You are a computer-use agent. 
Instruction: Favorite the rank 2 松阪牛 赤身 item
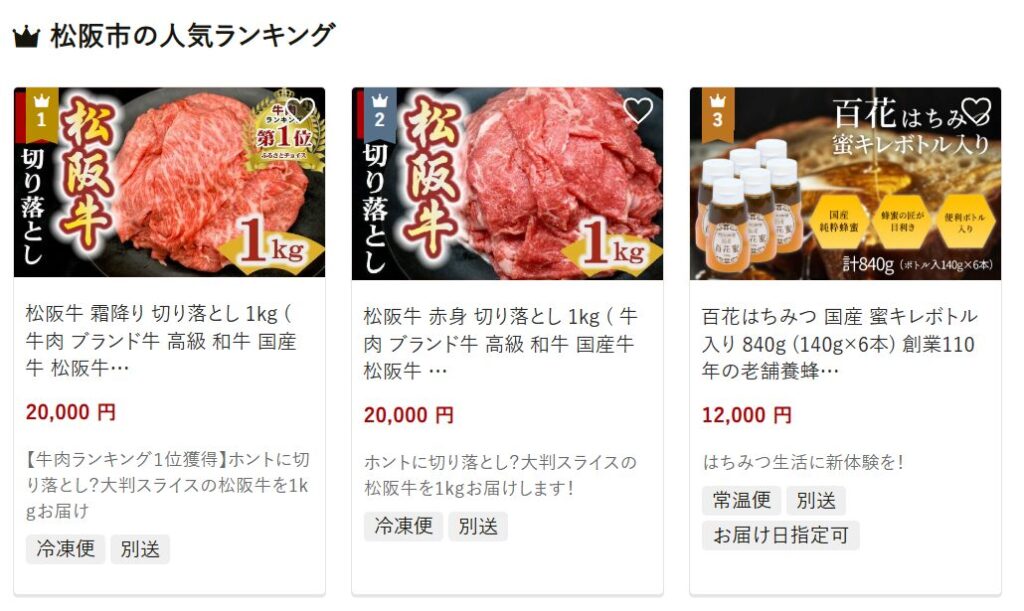pyautogui.click(x=637, y=111)
